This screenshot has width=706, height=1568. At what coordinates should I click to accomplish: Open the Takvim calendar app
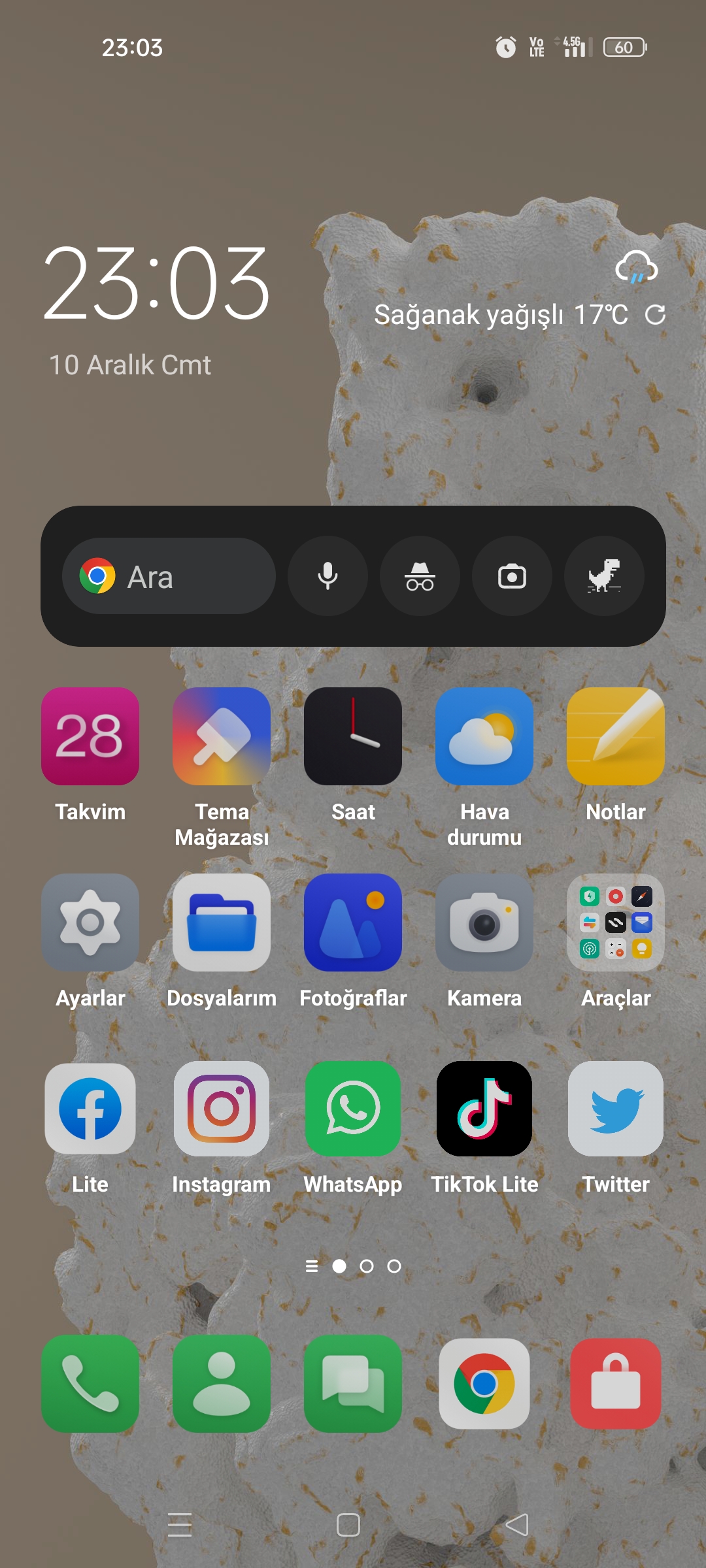pos(90,736)
